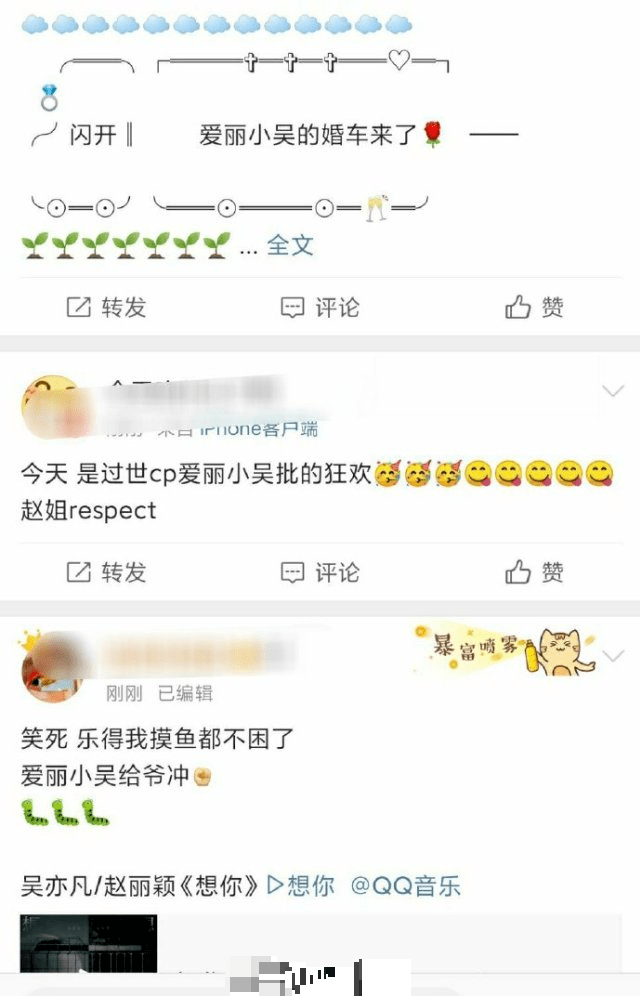
Task: Open the chevron menu on the 赵姐respect post
Action: (x=612, y=392)
